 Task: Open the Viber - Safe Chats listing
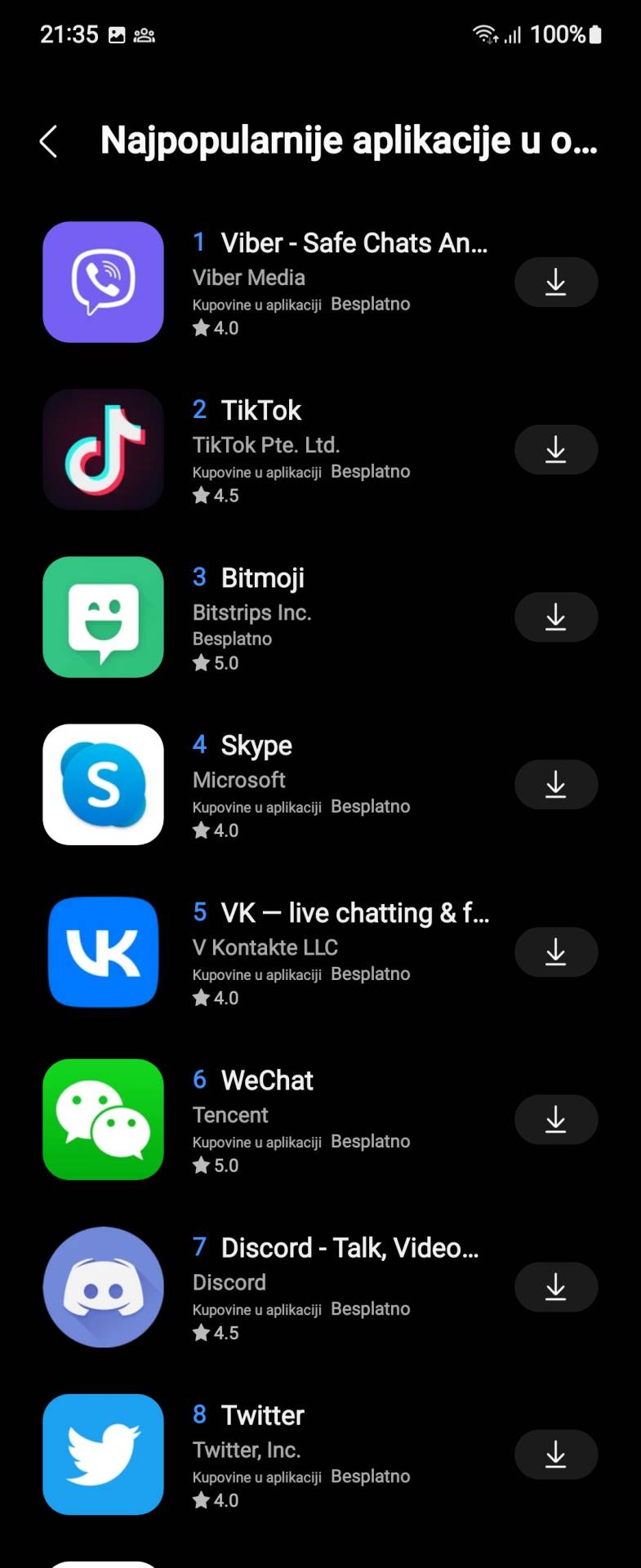(355, 243)
